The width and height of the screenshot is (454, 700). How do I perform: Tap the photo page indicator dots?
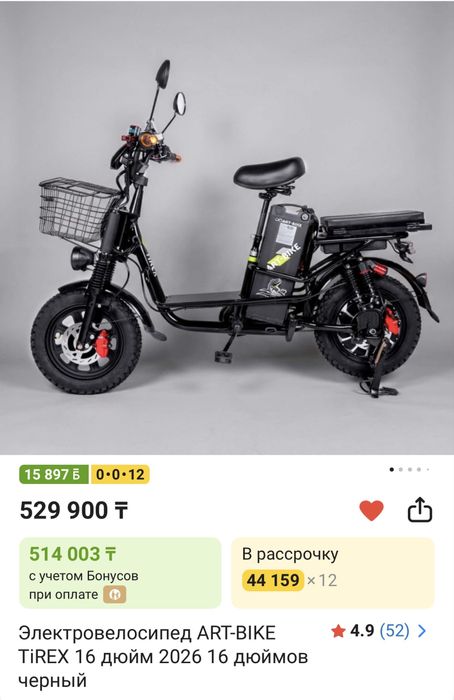409,469
